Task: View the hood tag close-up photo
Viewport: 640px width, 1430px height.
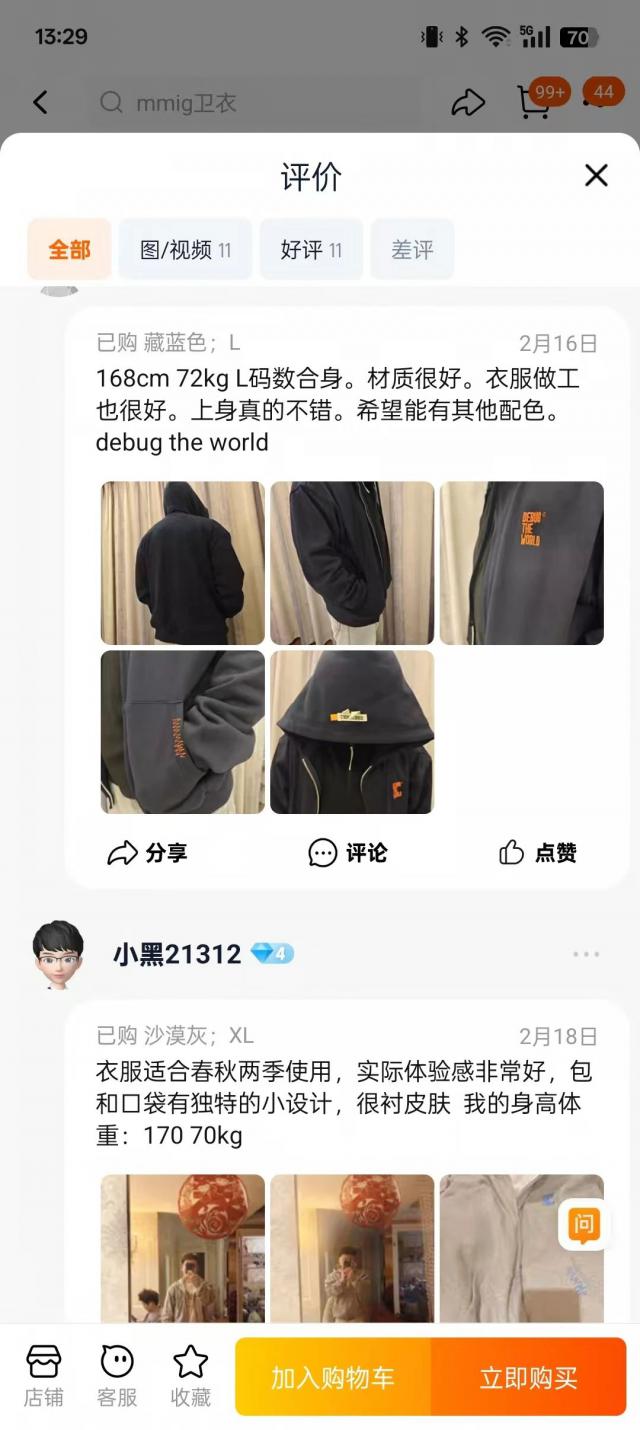Action: pyautogui.click(x=352, y=732)
